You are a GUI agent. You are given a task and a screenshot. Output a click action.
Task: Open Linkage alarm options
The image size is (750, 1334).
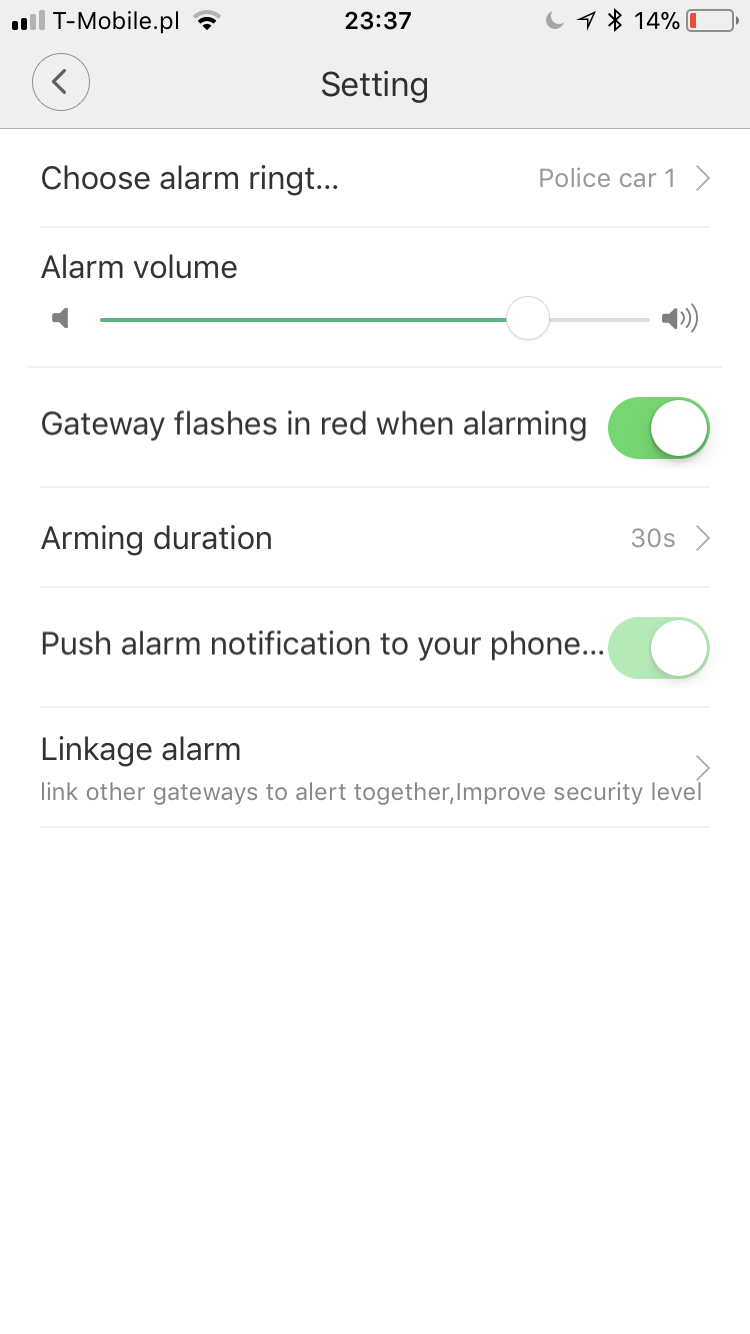coord(375,768)
